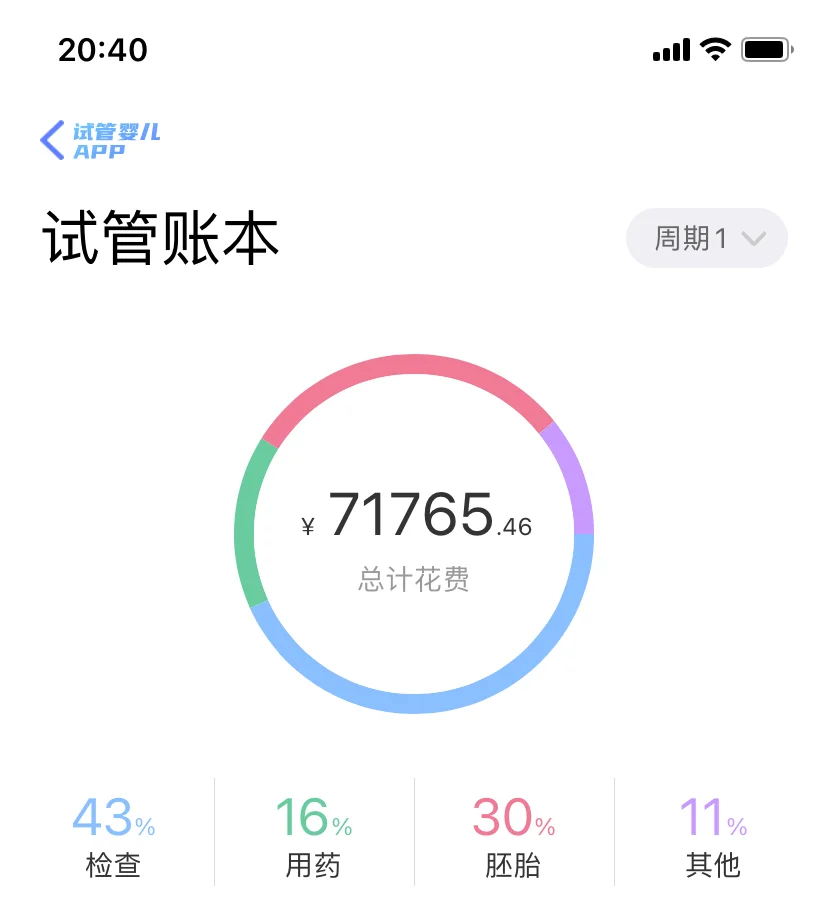
Task: Go back via the arrow icon
Action: coord(52,140)
